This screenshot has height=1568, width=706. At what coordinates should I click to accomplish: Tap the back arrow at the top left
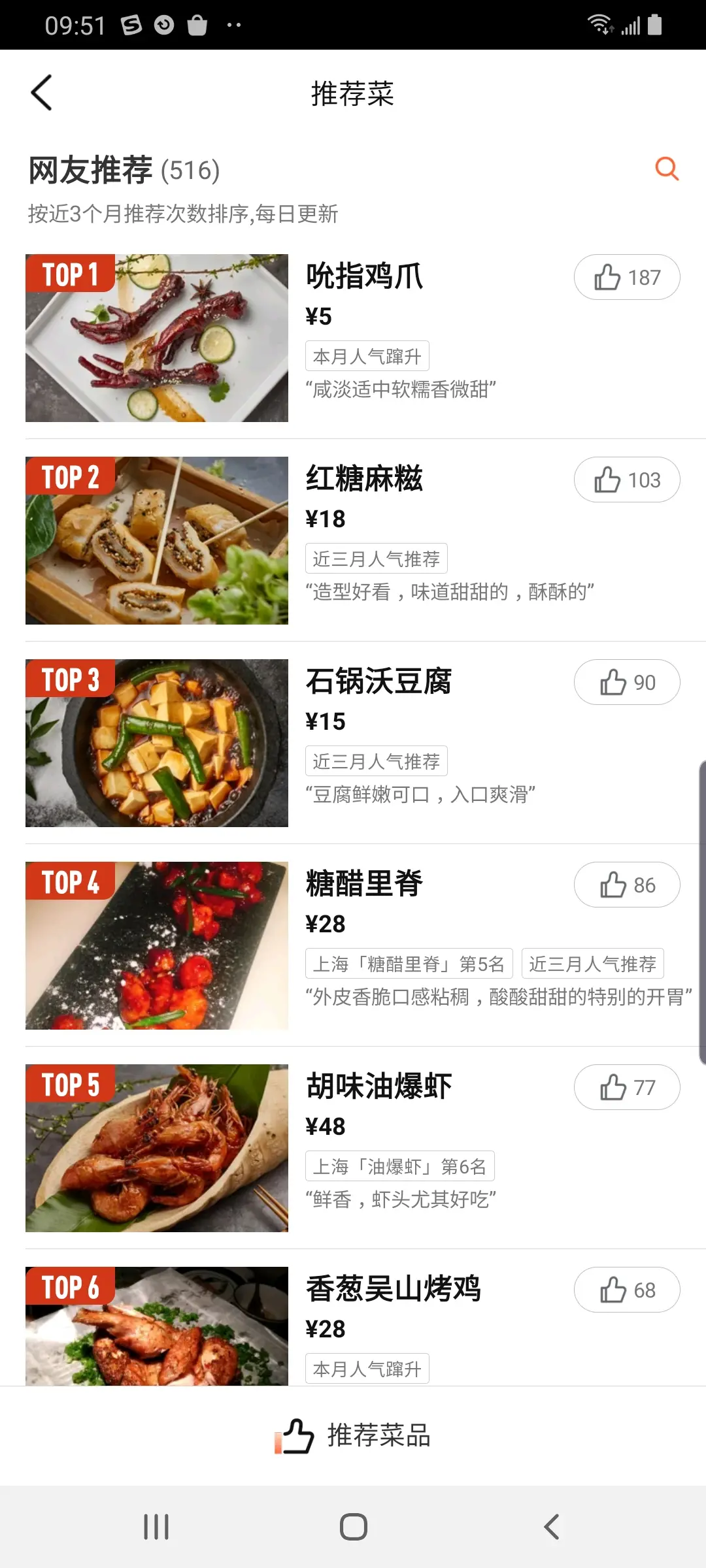pyautogui.click(x=42, y=92)
